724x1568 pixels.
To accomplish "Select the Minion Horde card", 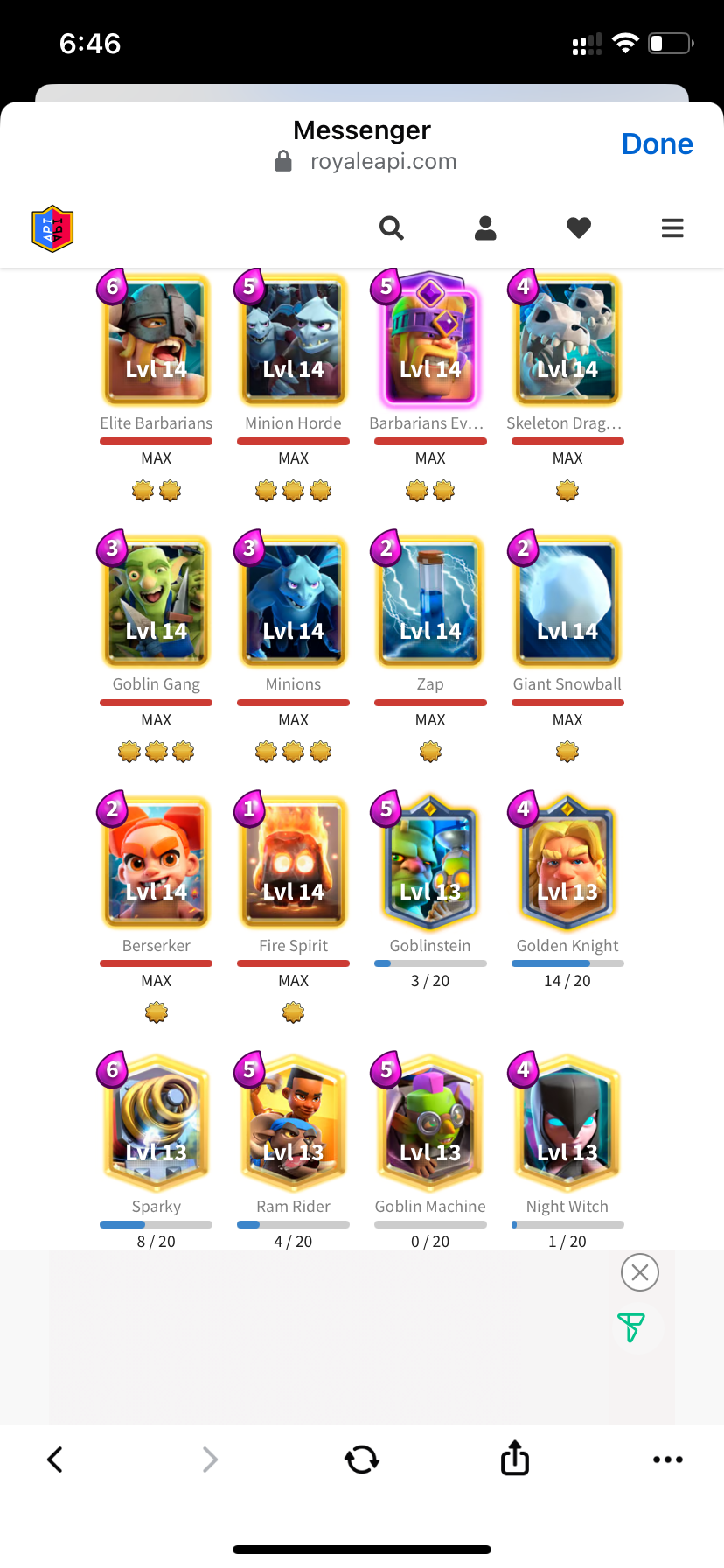I will pos(294,339).
